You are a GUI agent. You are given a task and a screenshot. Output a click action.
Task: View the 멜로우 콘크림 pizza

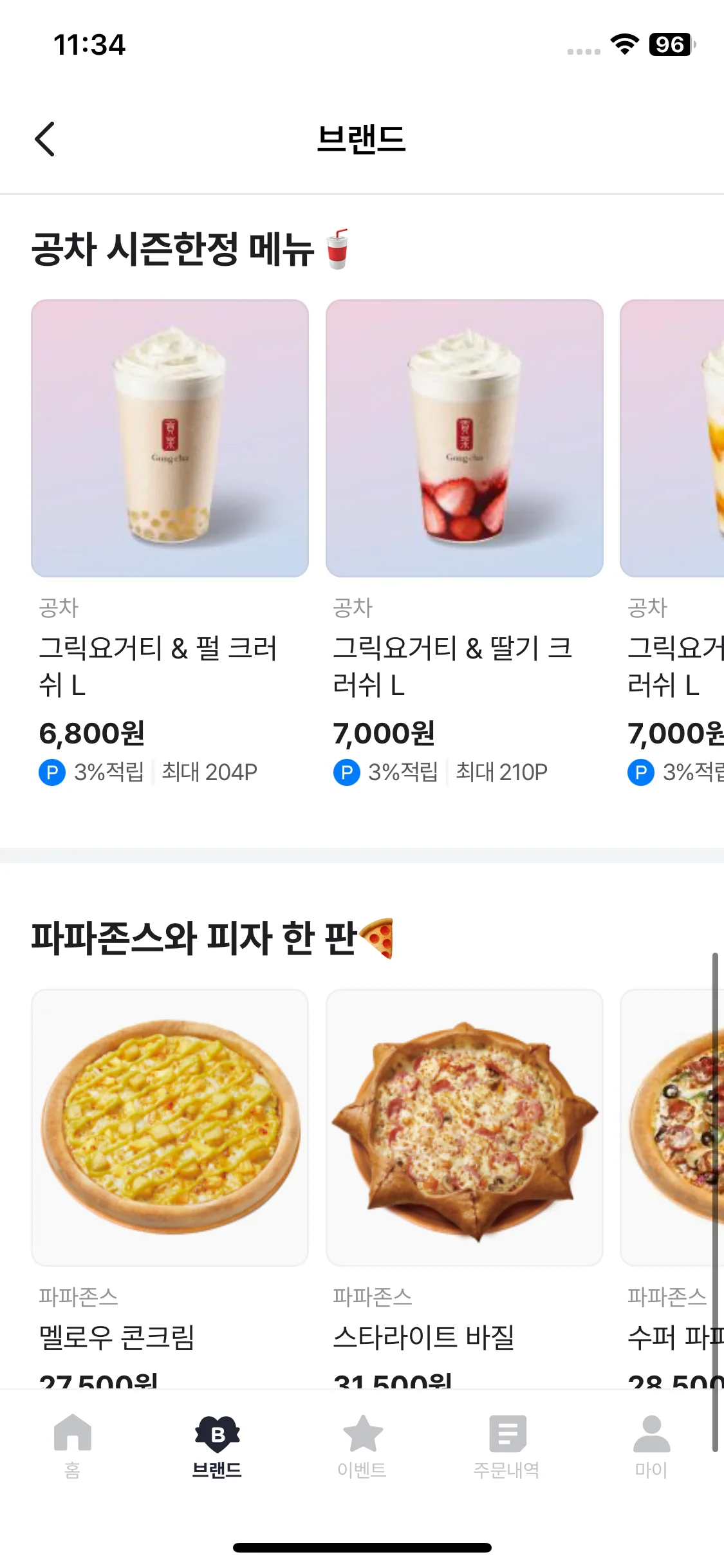pyautogui.click(x=170, y=1128)
